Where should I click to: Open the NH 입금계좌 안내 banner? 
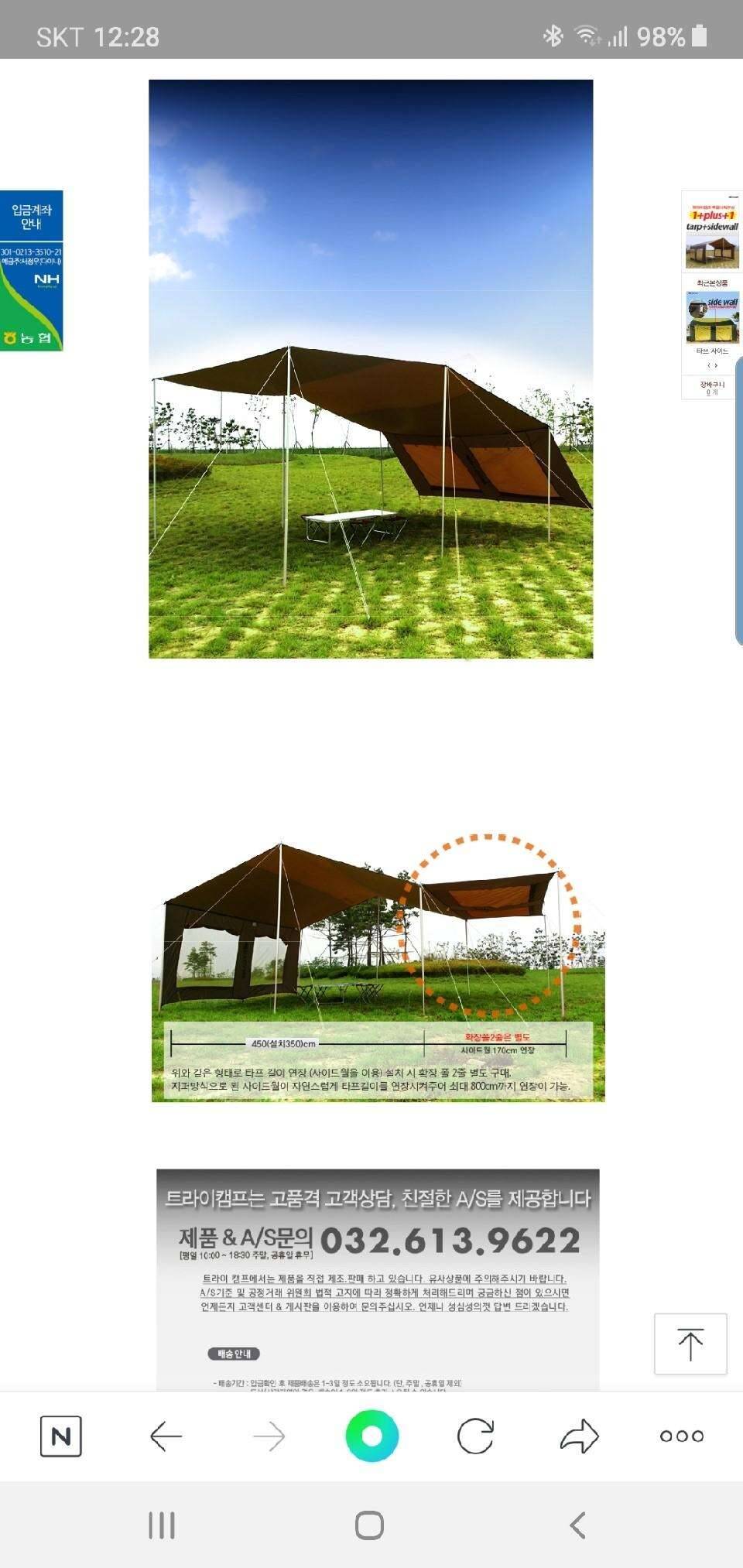[x=31, y=270]
